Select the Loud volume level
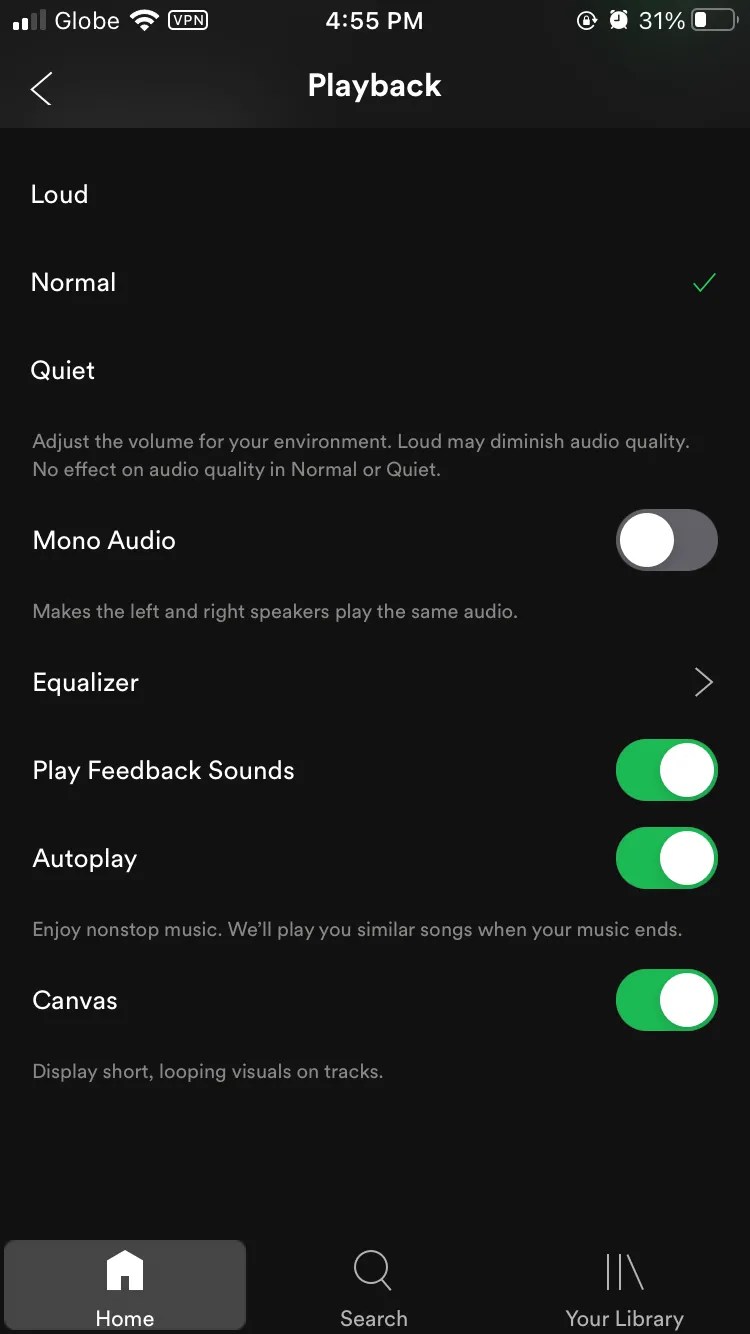This screenshot has height=1334, width=750. 59,194
